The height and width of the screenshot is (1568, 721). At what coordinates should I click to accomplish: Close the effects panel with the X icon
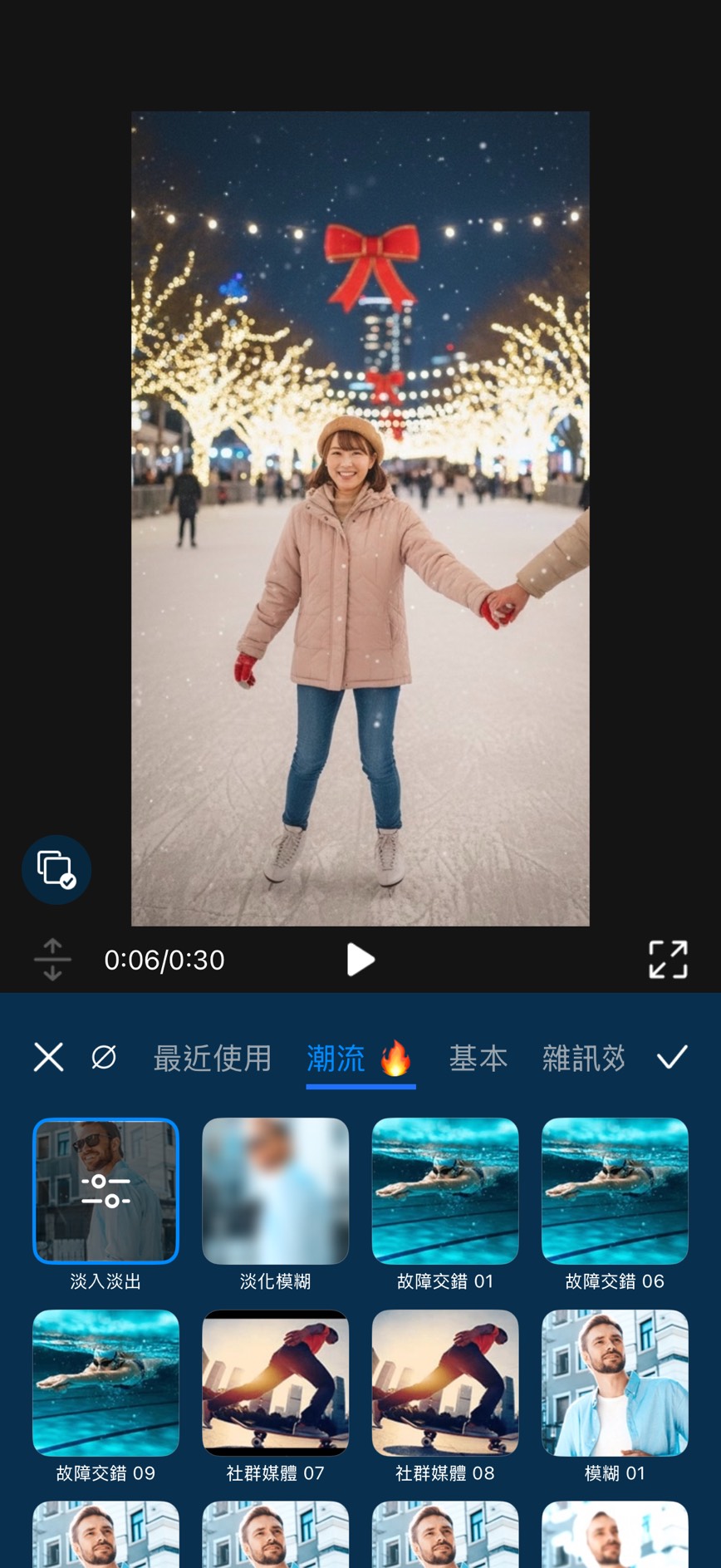point(48,1057)
